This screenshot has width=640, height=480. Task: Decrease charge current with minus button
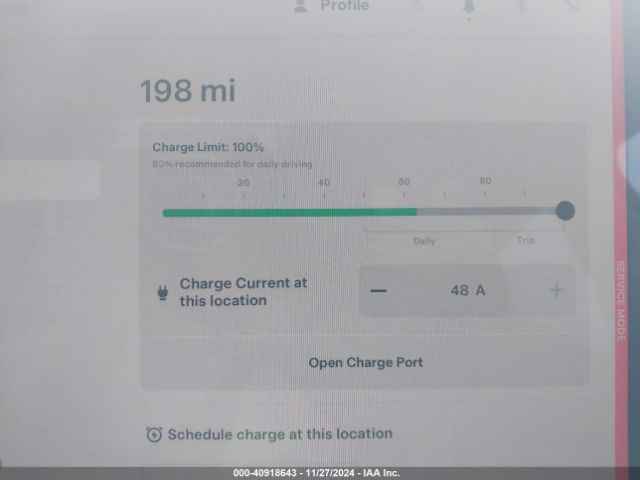378,290
